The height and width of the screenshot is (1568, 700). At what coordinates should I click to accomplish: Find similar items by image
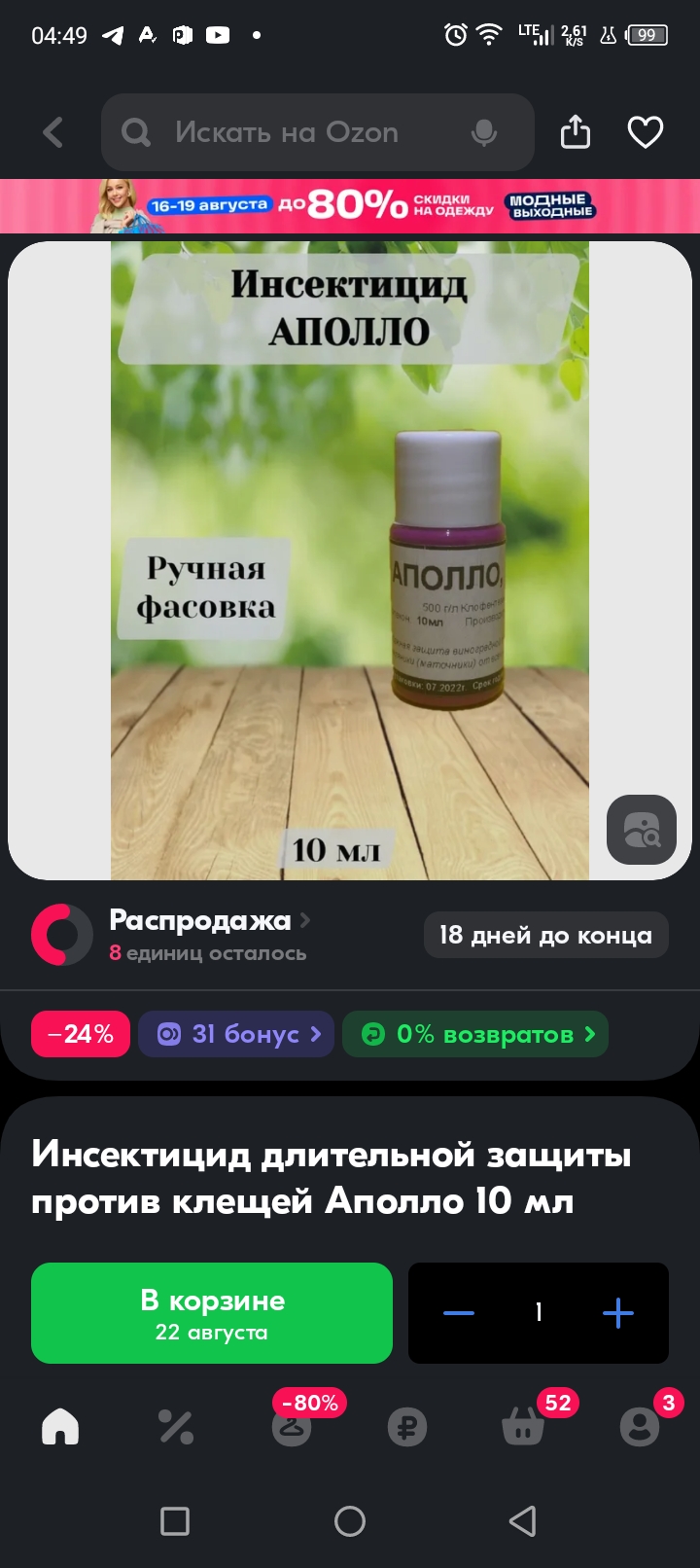point(641,830)
